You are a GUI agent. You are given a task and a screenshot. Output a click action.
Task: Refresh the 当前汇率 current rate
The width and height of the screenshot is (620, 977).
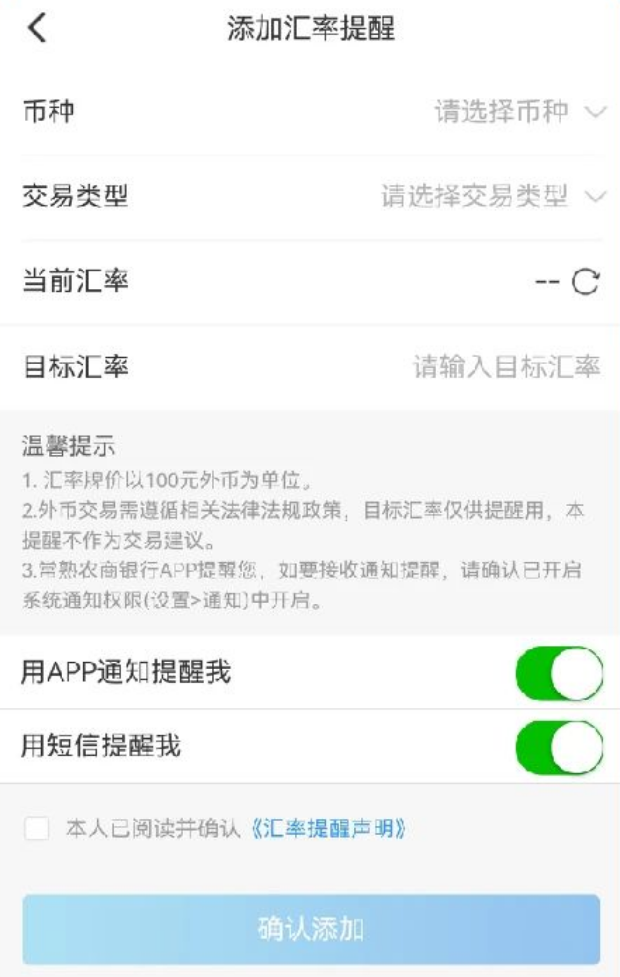[585, 283]
